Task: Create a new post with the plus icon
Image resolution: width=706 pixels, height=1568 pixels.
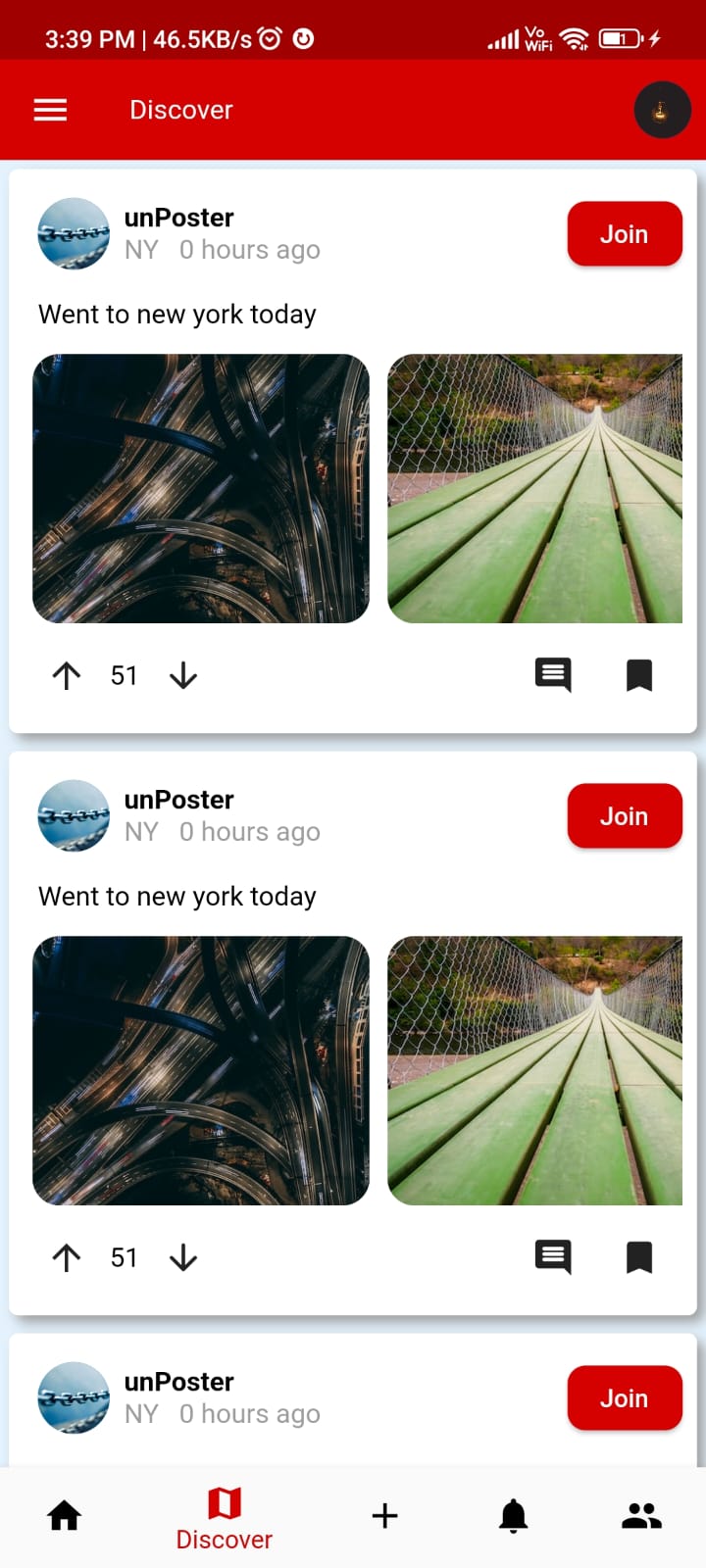Action: (385, 1516)
